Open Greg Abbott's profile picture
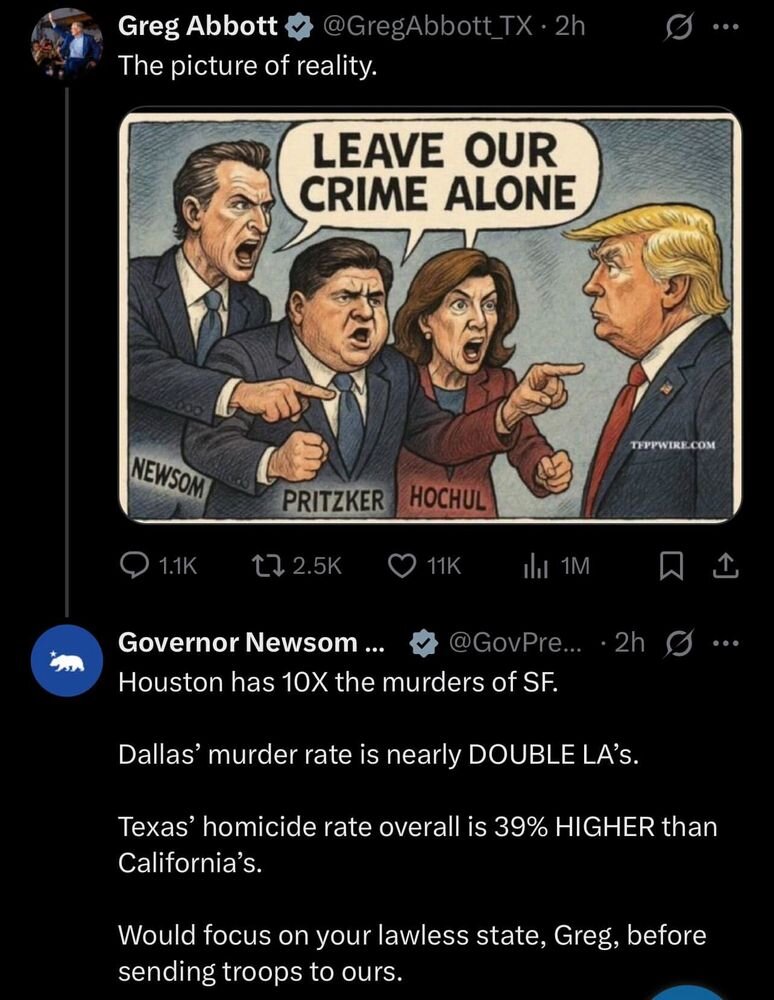Image resolution: width=774 pixels, height=1000 pixels. pyautogui.click(x=65, y=47)
